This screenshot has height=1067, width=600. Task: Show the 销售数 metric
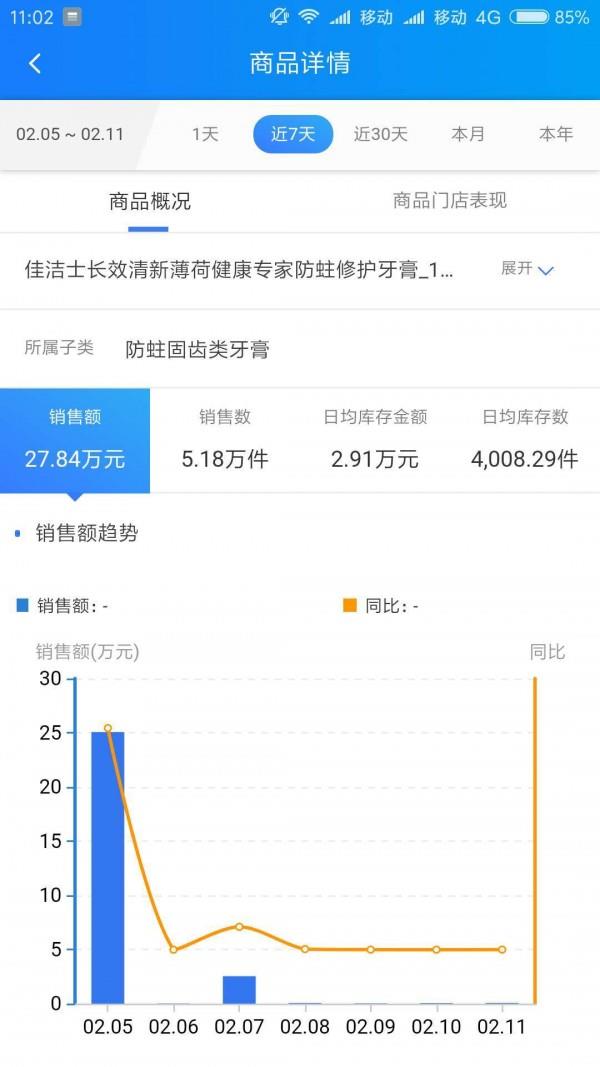coord(225,440)
